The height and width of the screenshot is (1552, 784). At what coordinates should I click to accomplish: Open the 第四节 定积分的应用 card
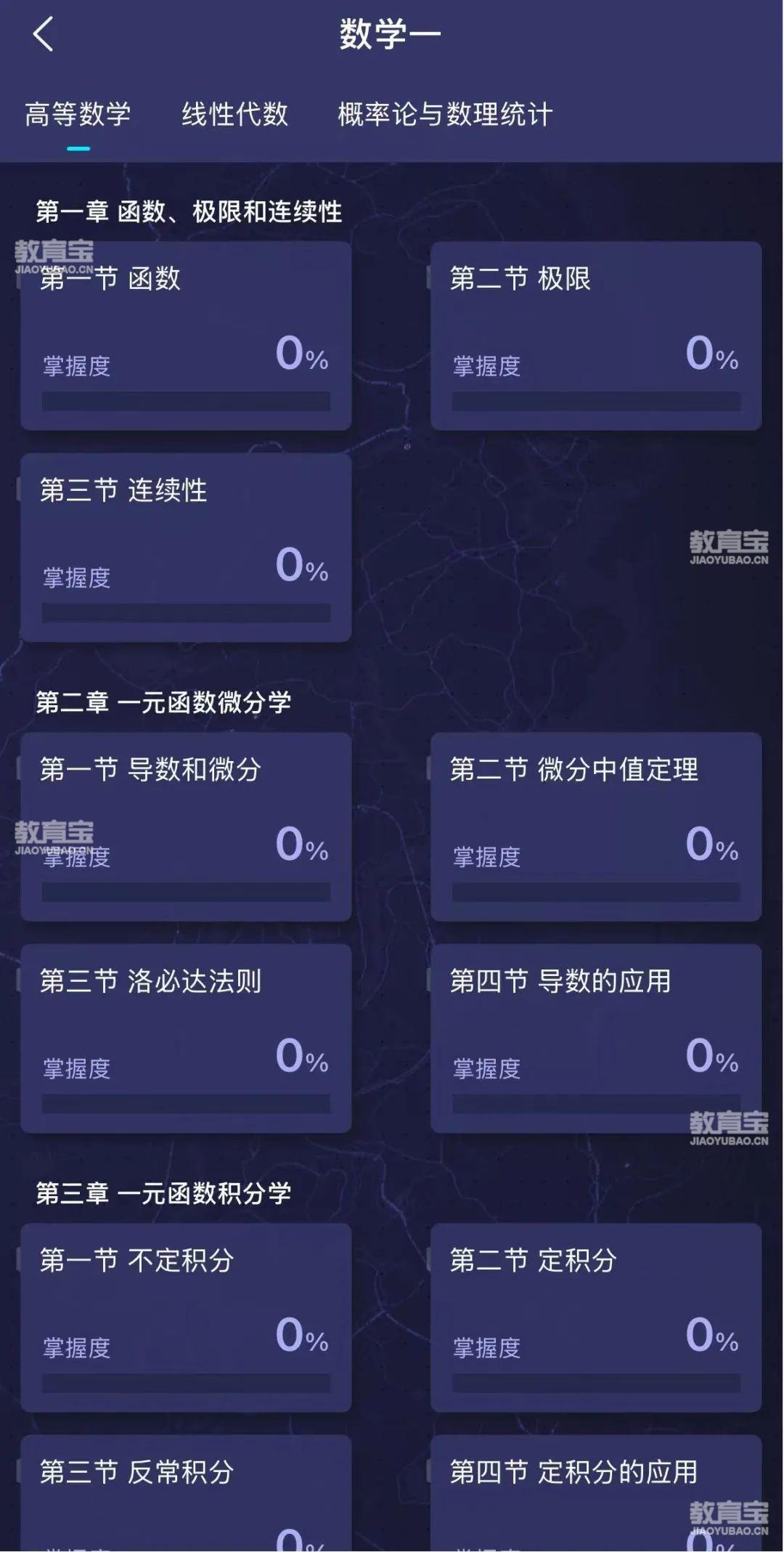[595, 1496]
